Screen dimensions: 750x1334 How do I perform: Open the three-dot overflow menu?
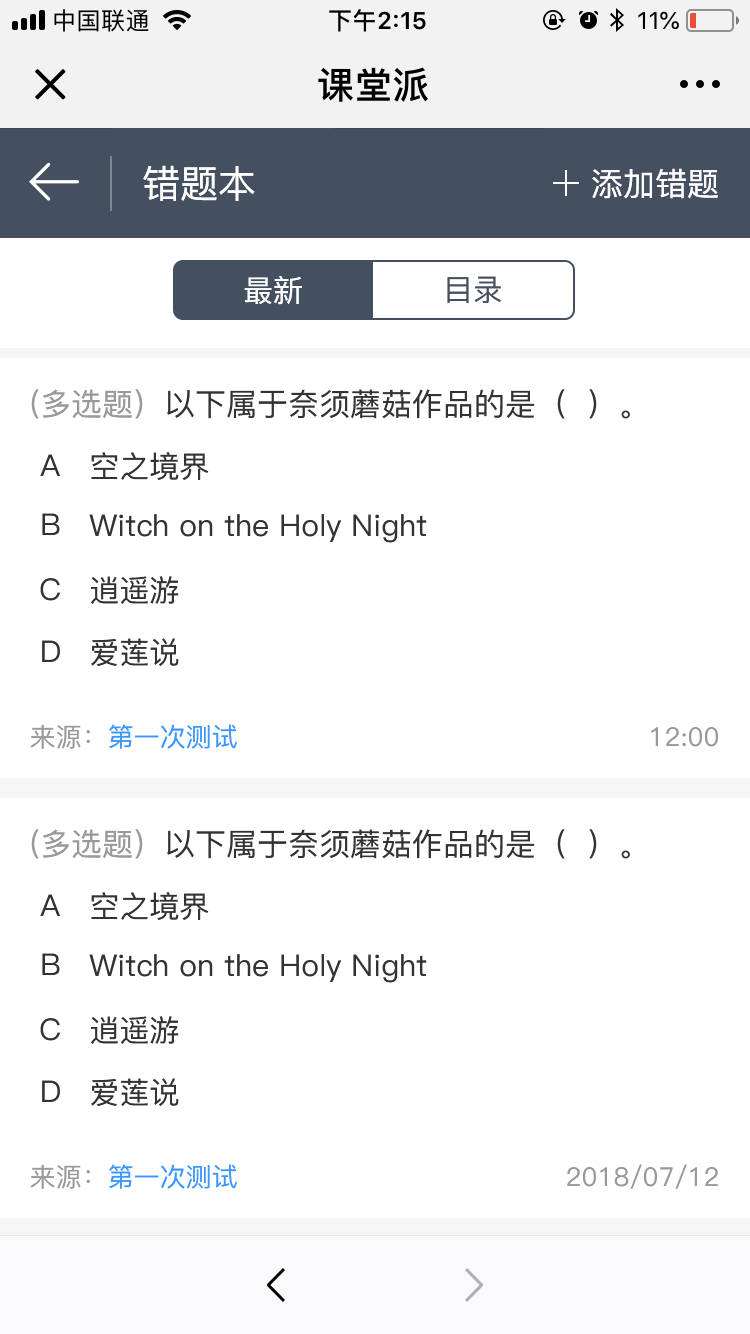699,85
